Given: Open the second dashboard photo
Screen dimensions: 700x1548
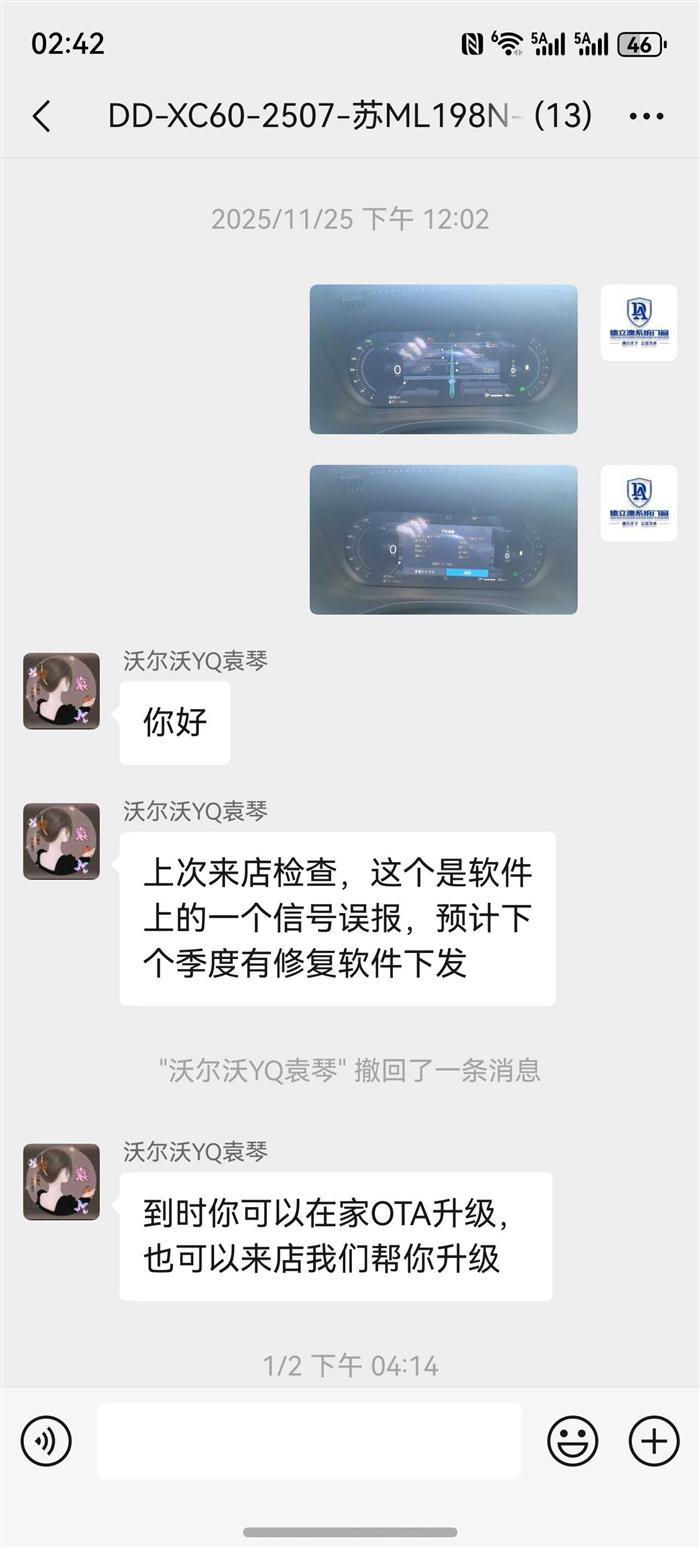Looking at the screenshot, I should [x=443, y=539].
